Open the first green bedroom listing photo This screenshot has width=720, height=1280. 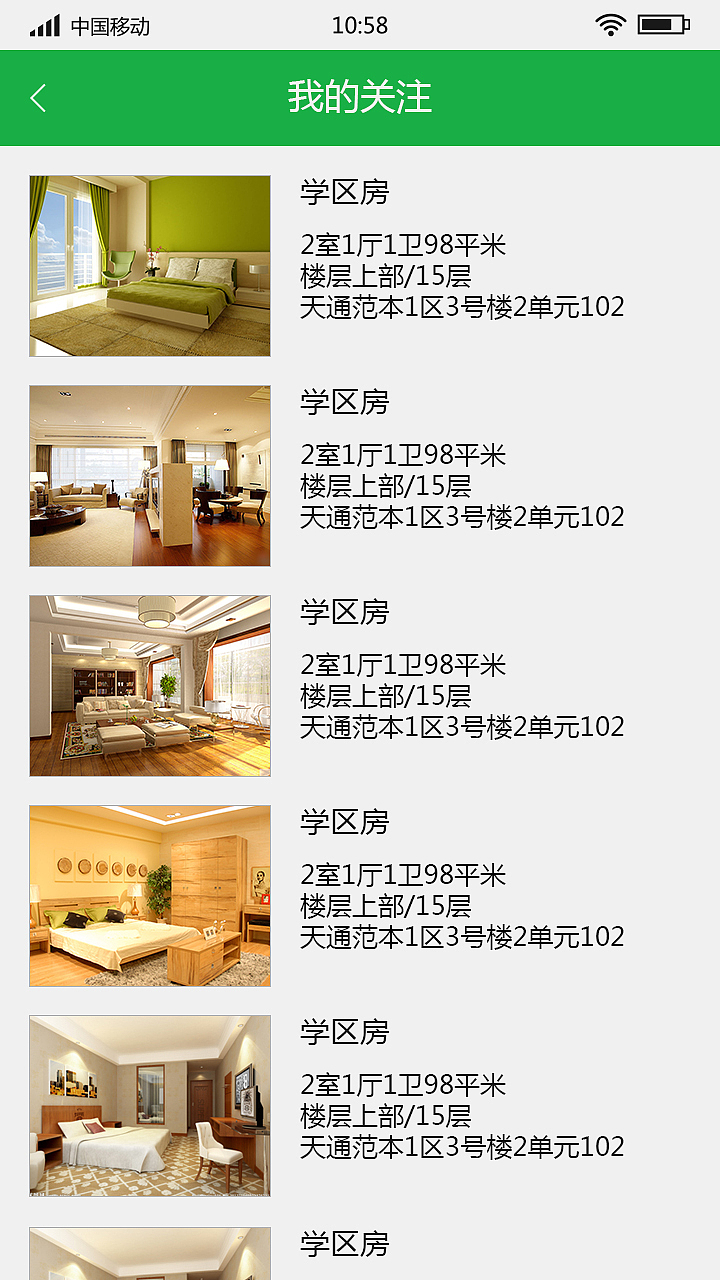(x=149, y=265)
